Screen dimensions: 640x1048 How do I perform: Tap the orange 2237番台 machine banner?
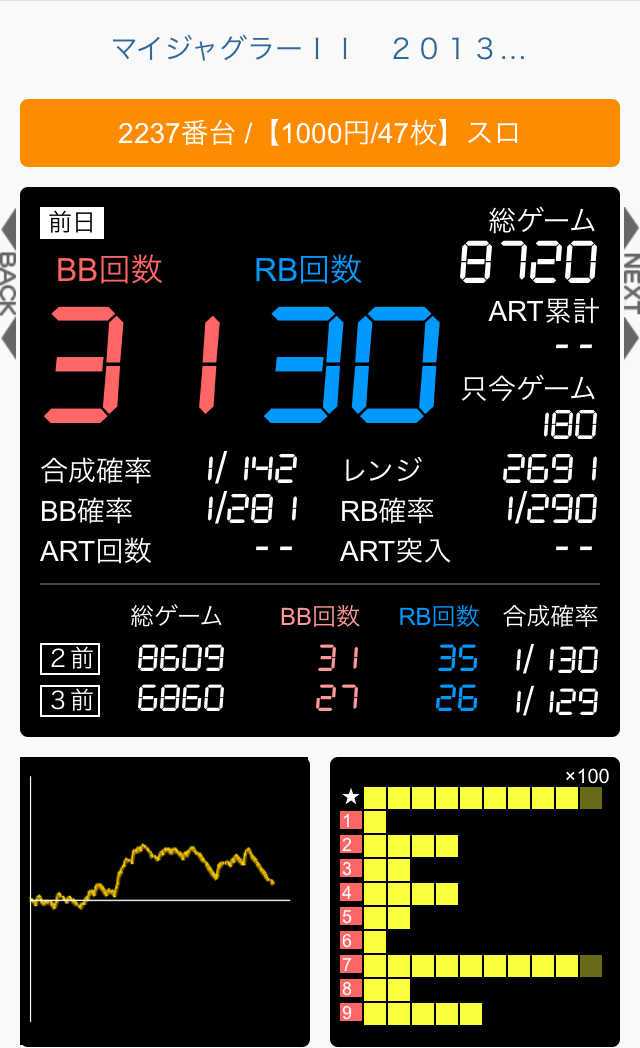pyautogui.click(x=320, y=133)
